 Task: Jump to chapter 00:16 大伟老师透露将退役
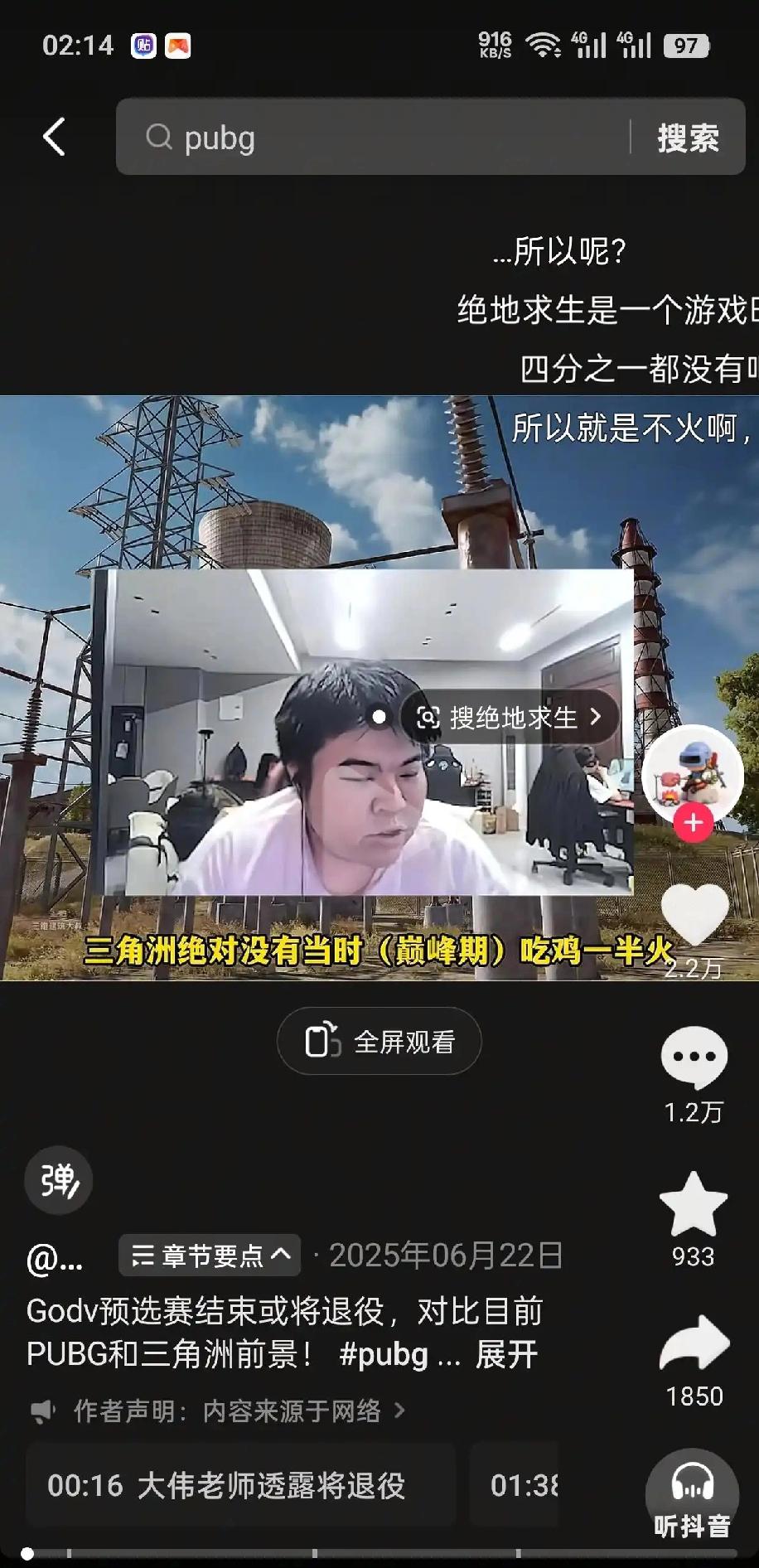pos(240,1486)
